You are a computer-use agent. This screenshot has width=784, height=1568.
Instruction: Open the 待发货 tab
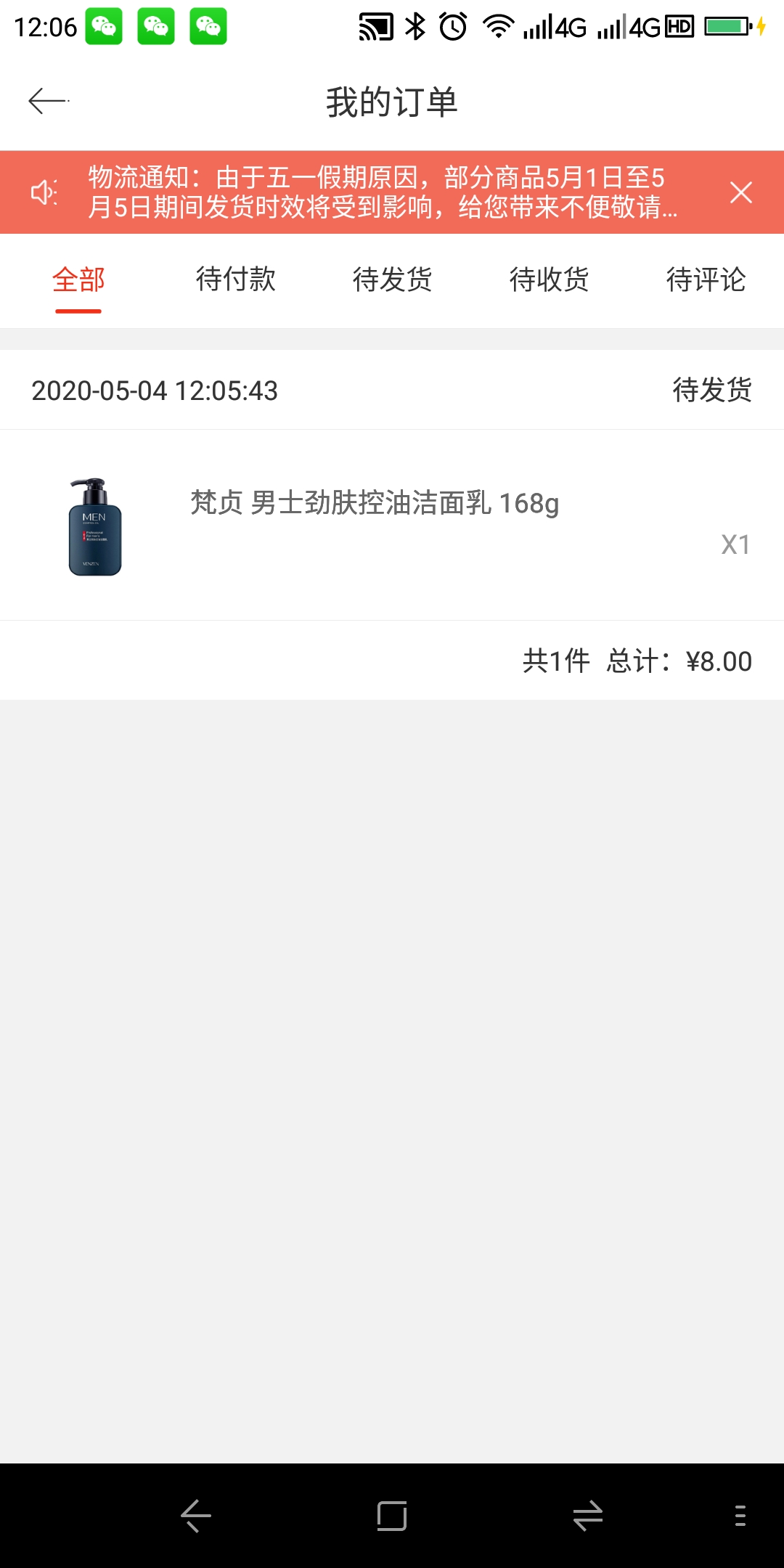(392, 279)
